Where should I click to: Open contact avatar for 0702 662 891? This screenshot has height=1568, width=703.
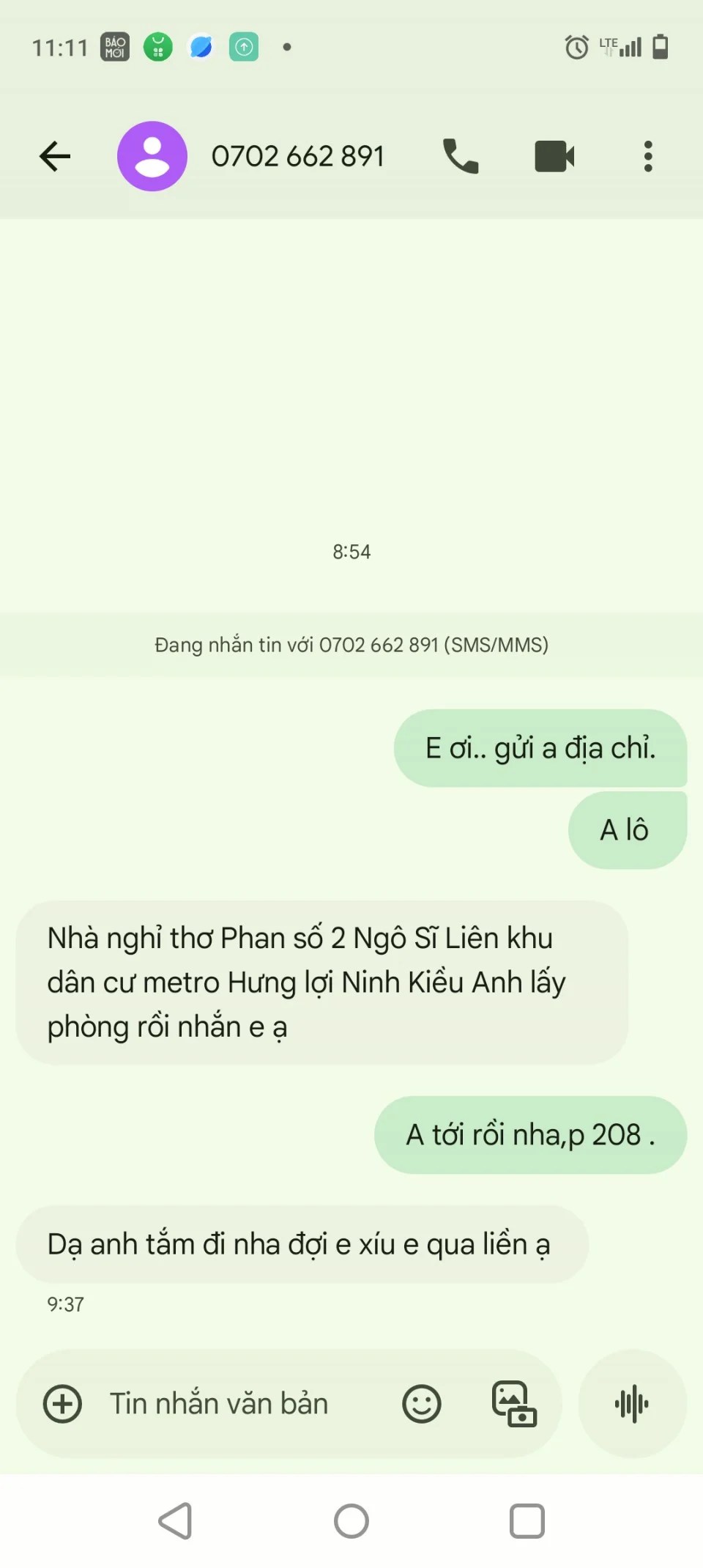tap(152, 156)
